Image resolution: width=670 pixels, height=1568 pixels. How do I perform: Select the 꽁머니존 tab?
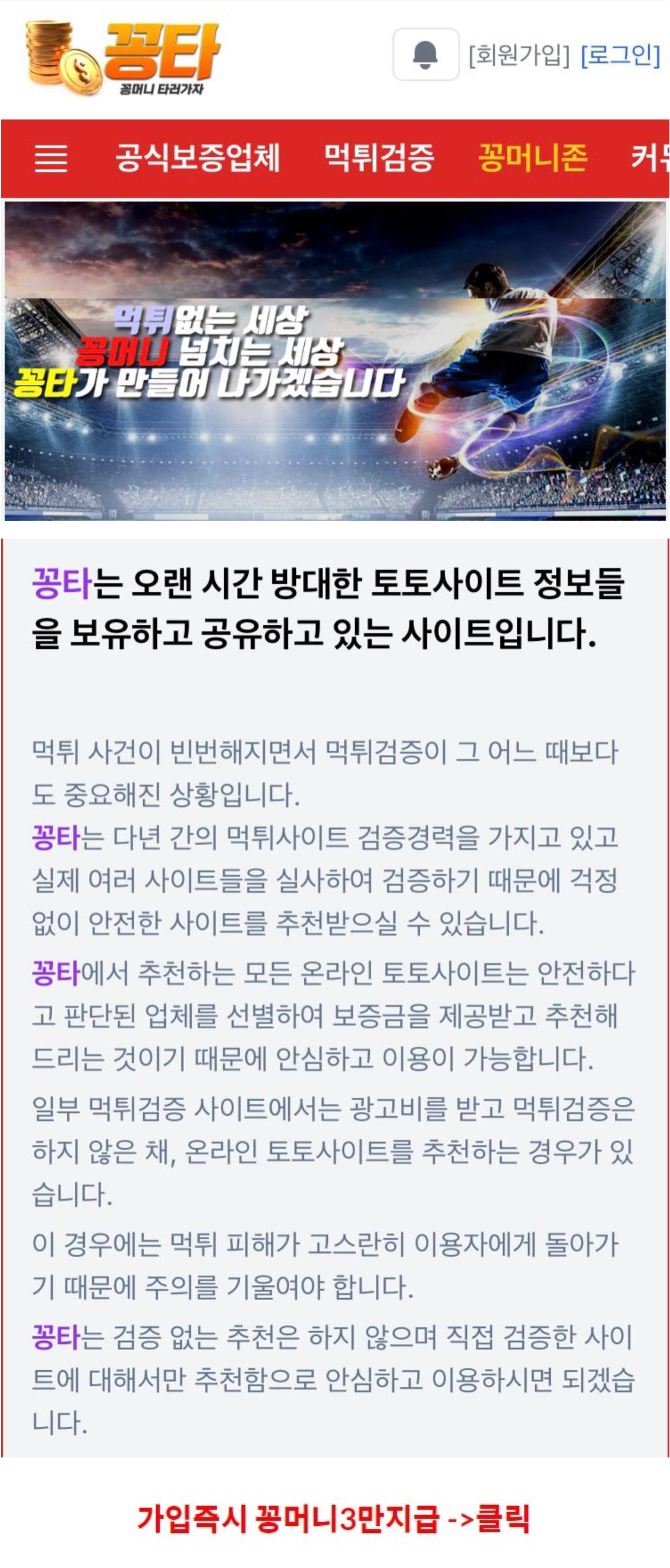point(532,158)
